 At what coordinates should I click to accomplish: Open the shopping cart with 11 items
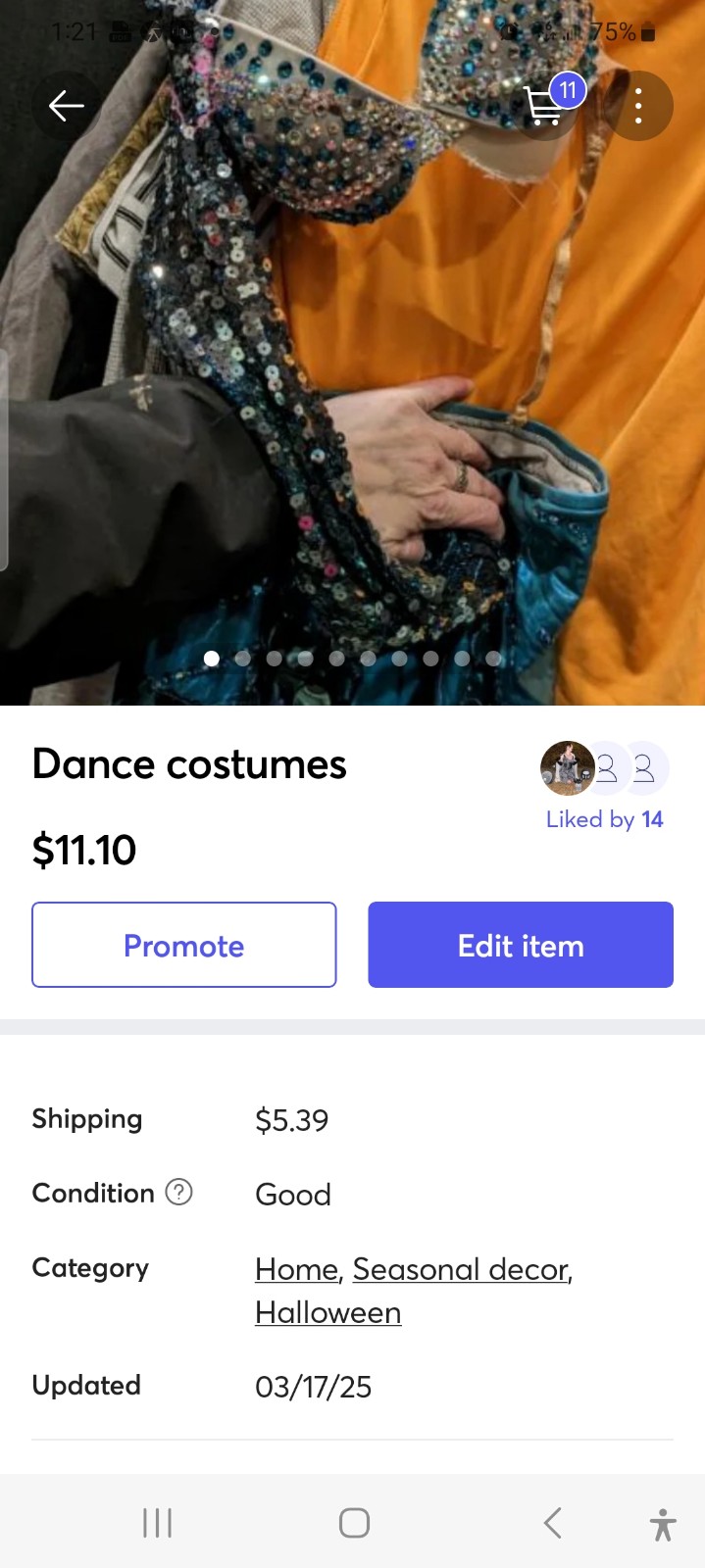pos(546,105)
